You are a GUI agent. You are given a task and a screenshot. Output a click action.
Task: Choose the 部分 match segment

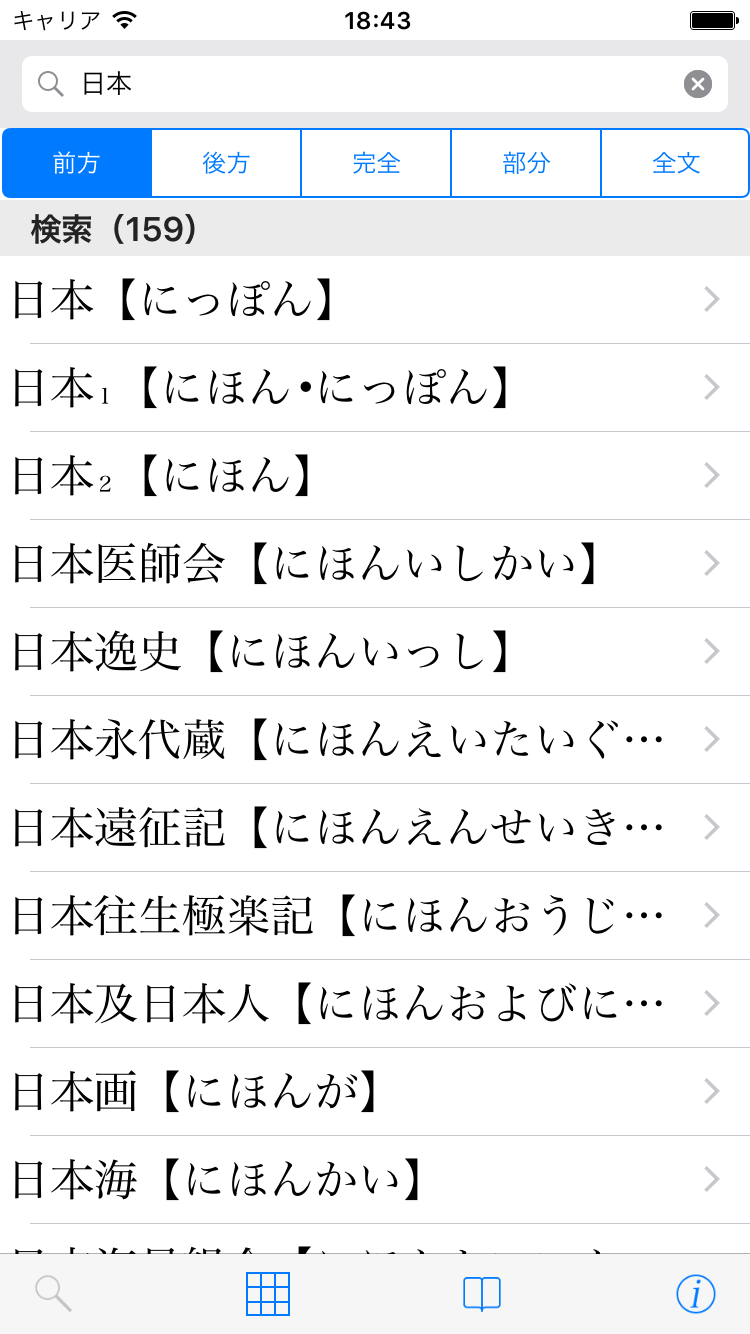point(526,163)
